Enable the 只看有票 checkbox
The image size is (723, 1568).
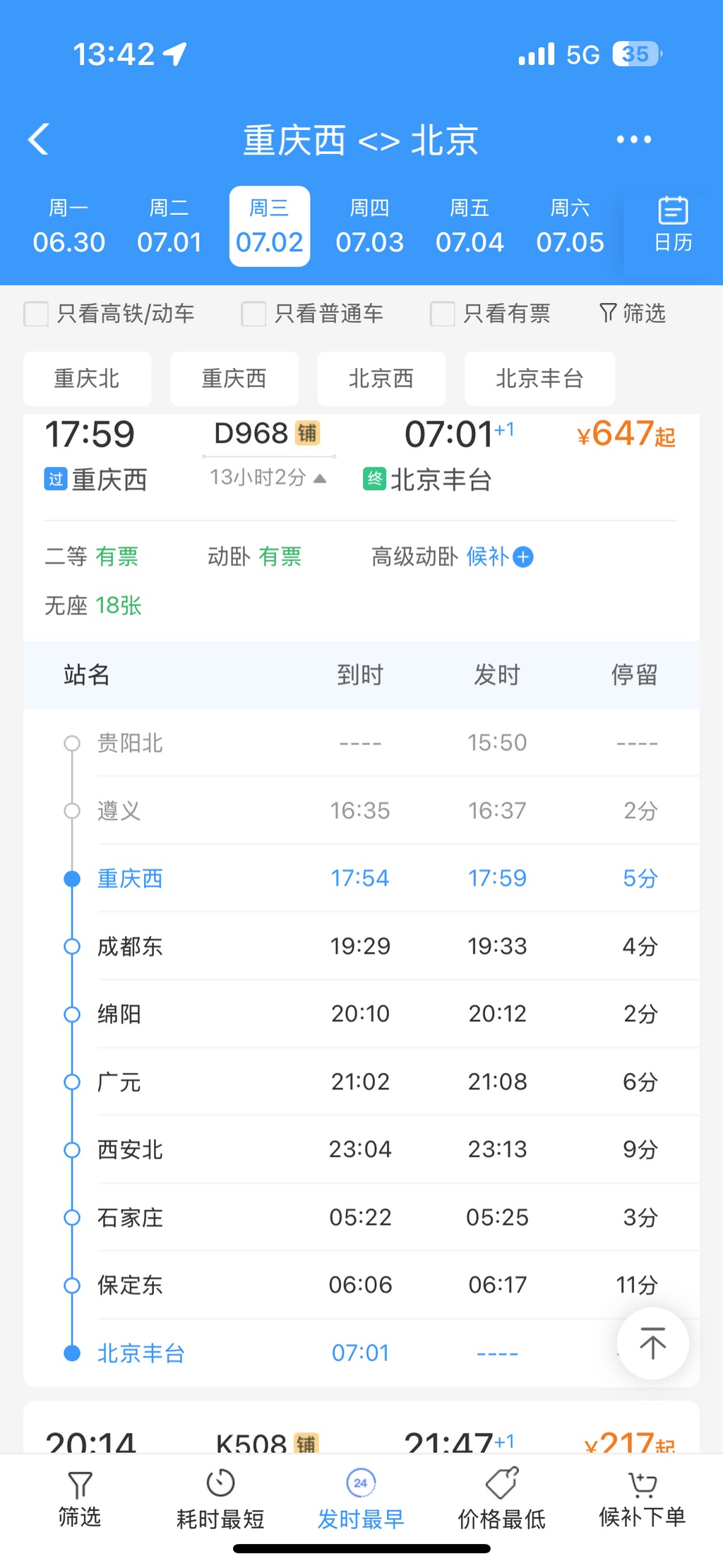(x=441, y=313)
